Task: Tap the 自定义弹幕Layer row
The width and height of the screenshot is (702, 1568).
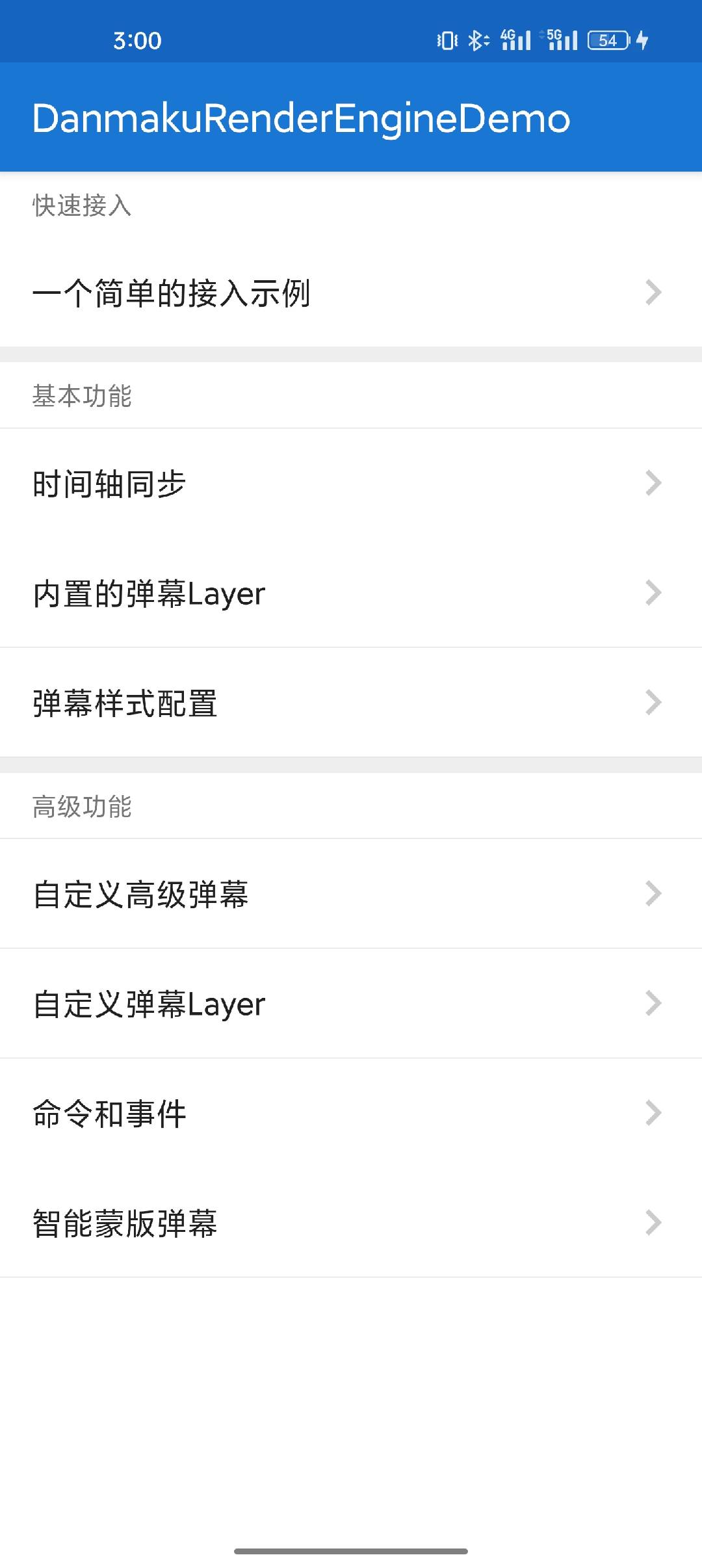Action: [x=351, y=1004]
